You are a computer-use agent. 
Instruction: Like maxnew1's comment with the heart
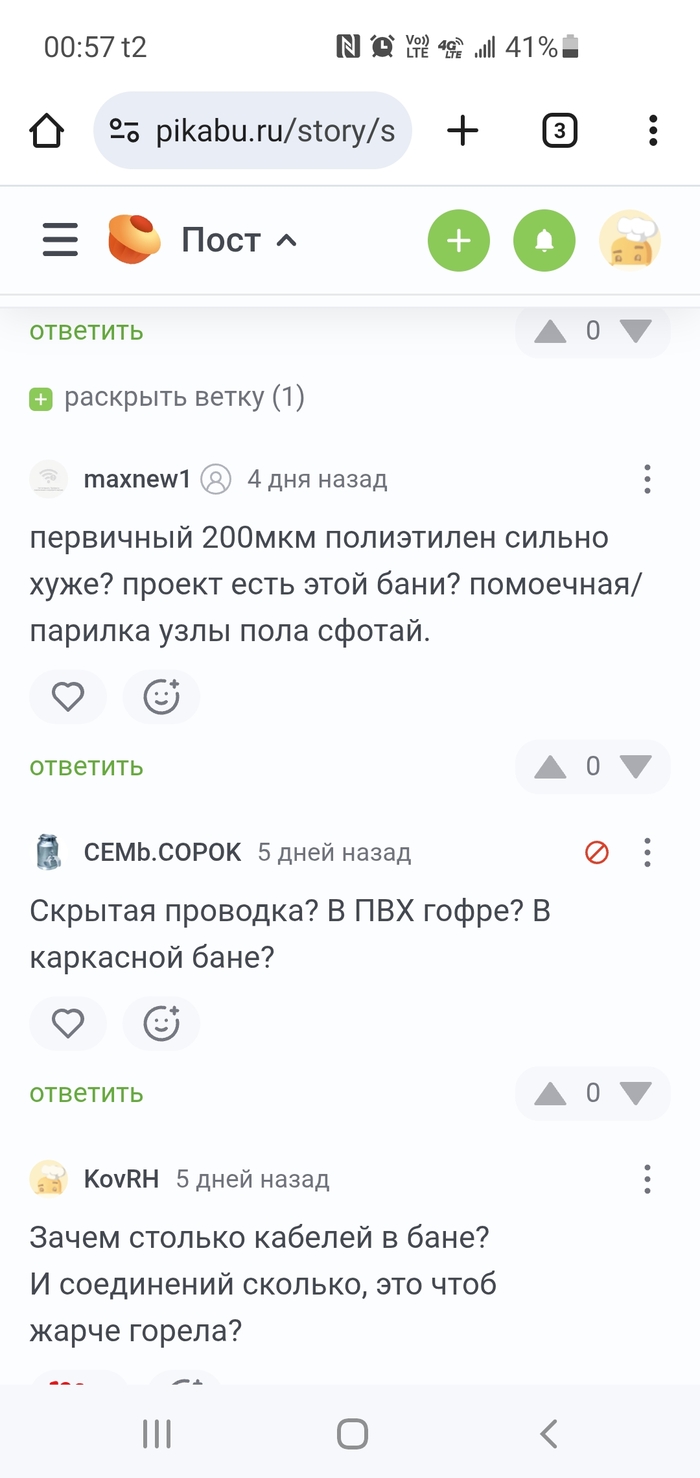coord(68,697)
